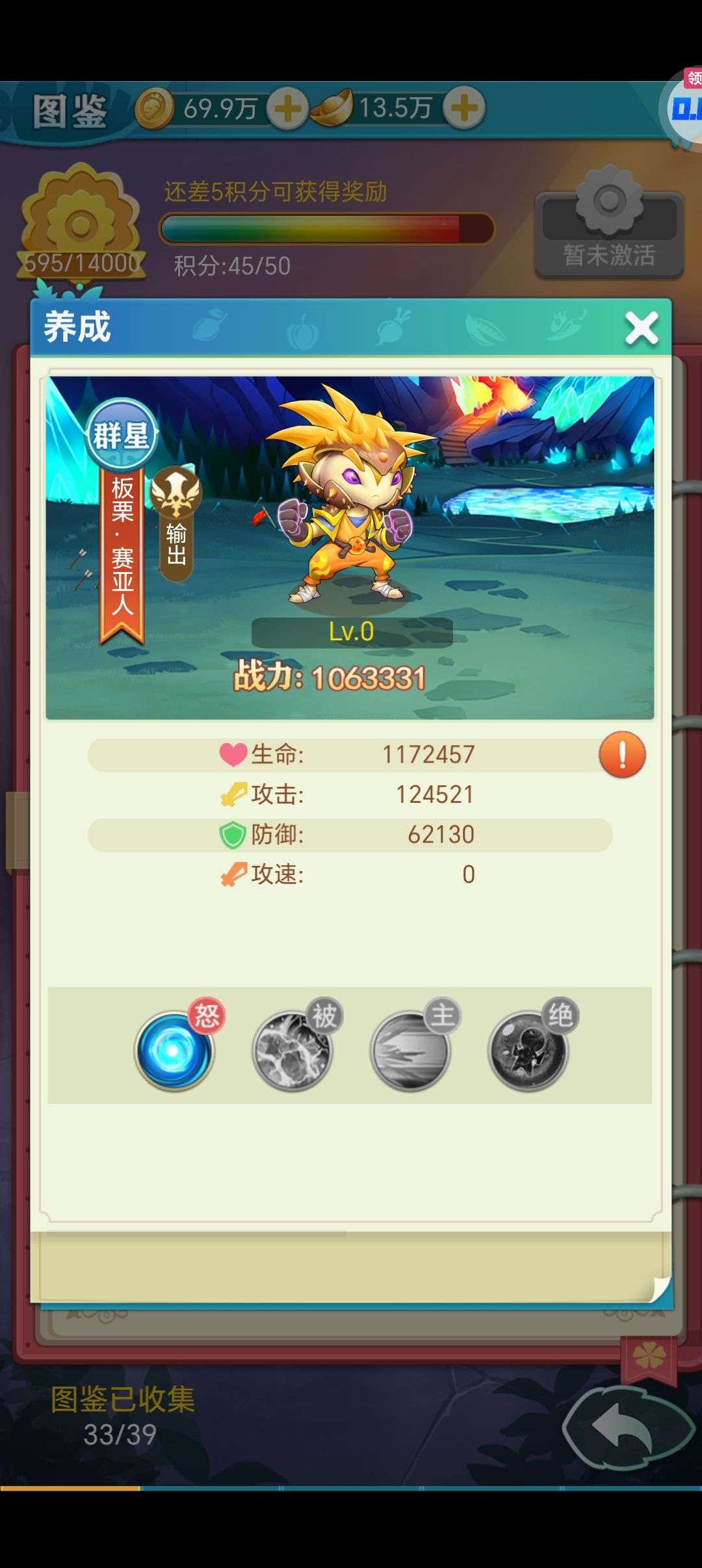The height and width of the screenshot is (1568, 702).
Task: Add more gold coins with plus button
Action: 287,109
